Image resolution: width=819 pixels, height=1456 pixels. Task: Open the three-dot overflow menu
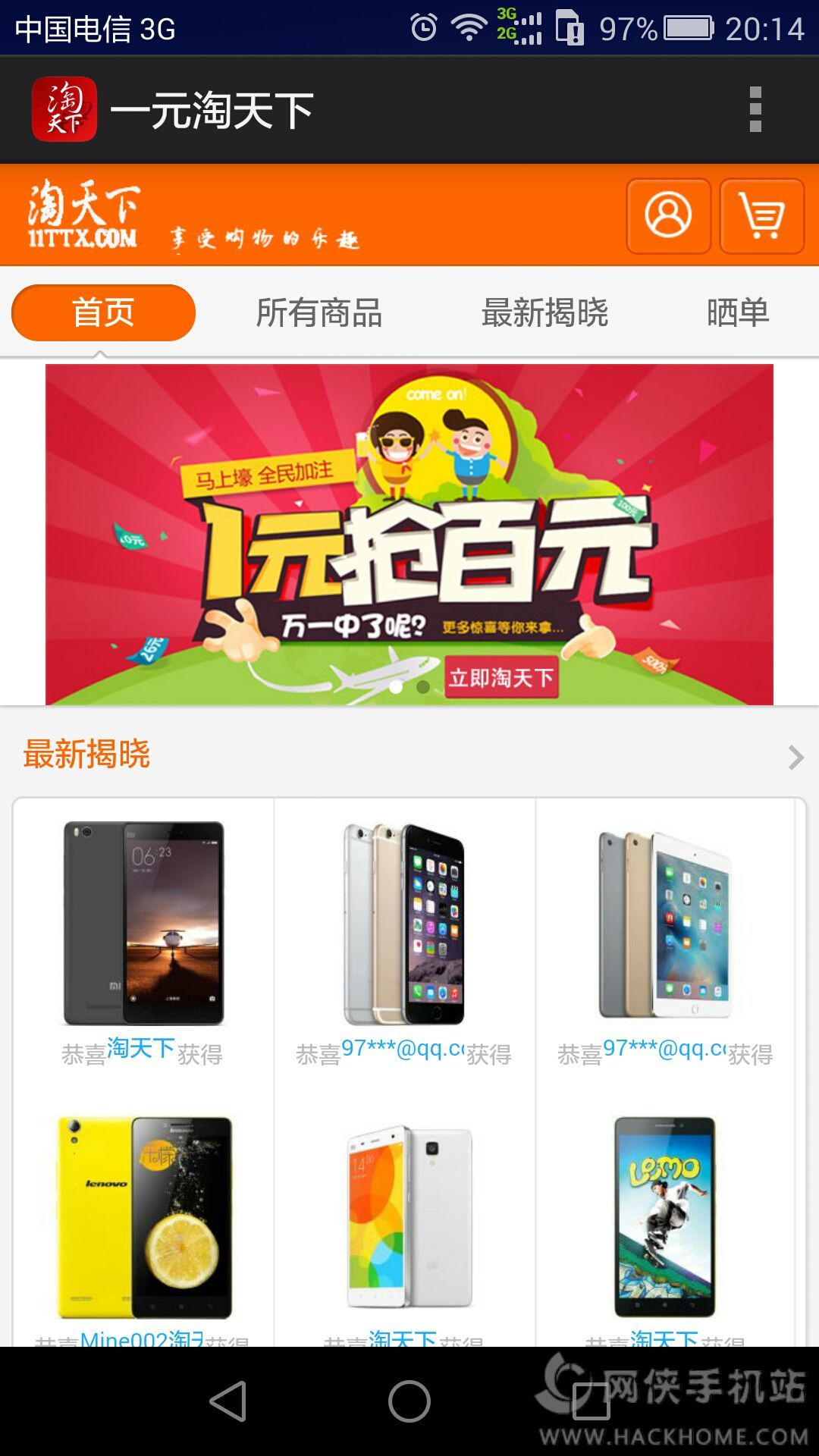tap(755, 110)
